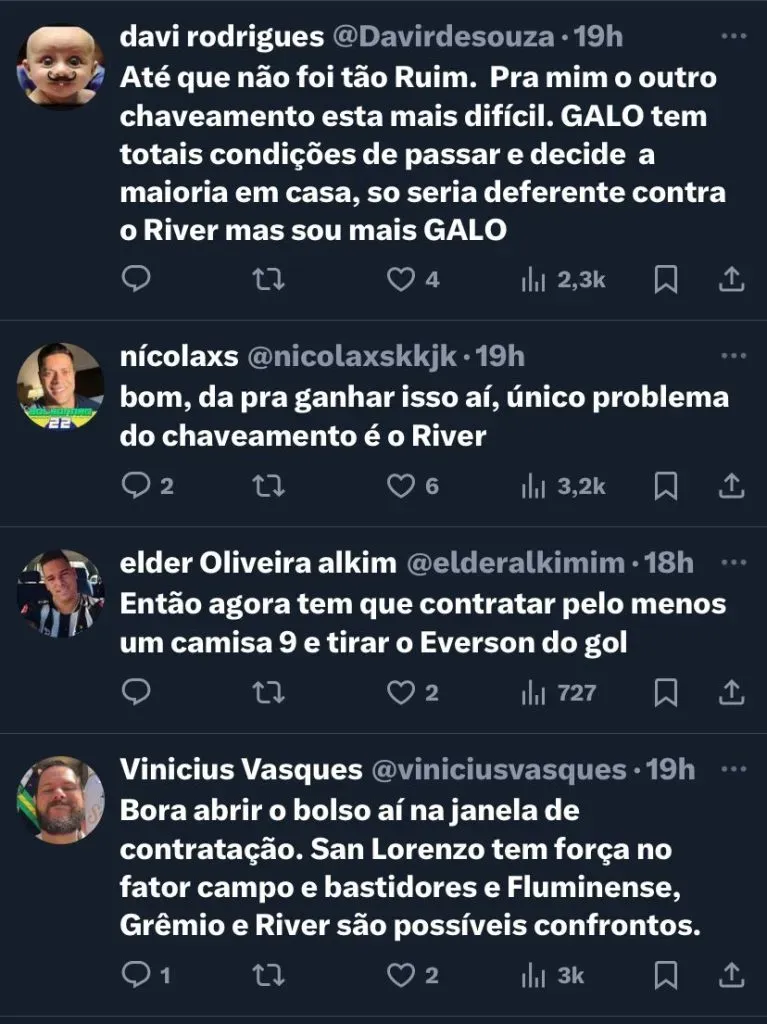
Task: Open overflow menu on davi rodrigues' tweet
Action: point(733,37)
